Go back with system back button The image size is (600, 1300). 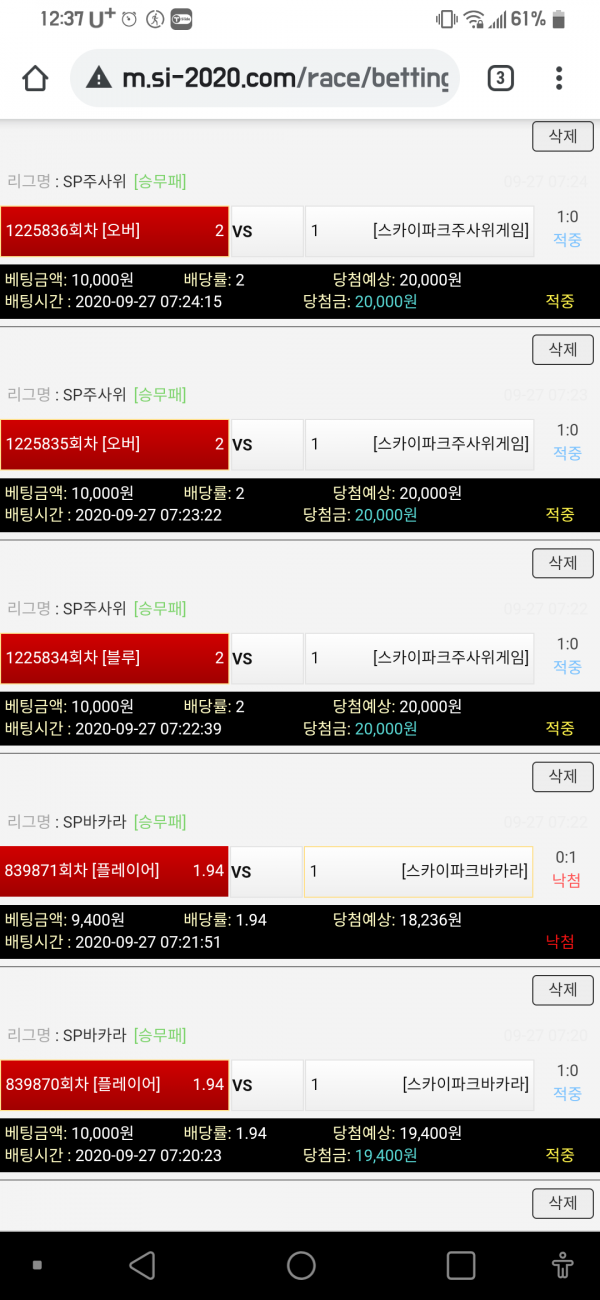(142, 1265)
